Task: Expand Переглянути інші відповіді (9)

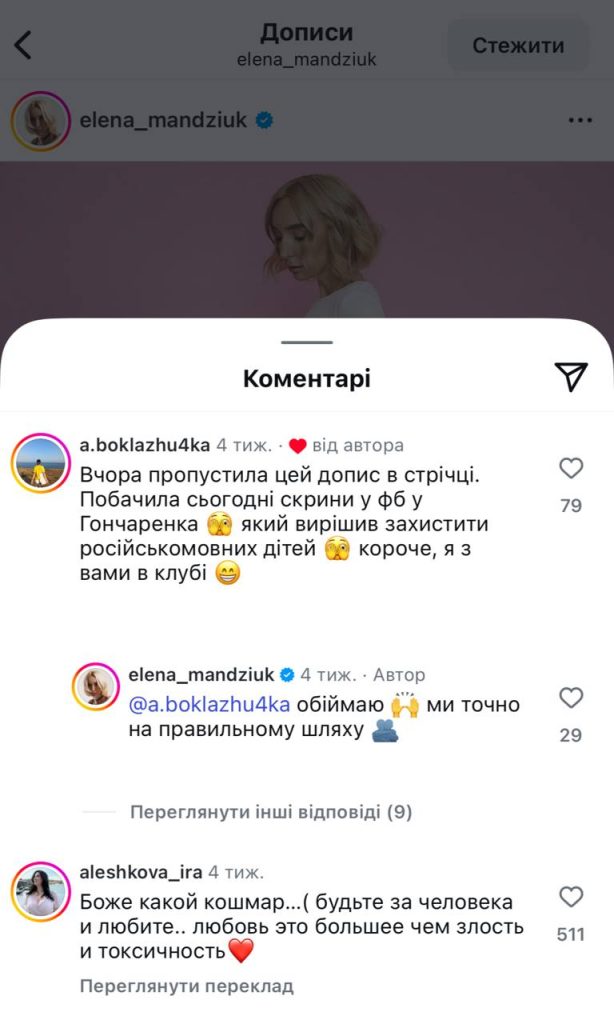Action: pos(271,812)
